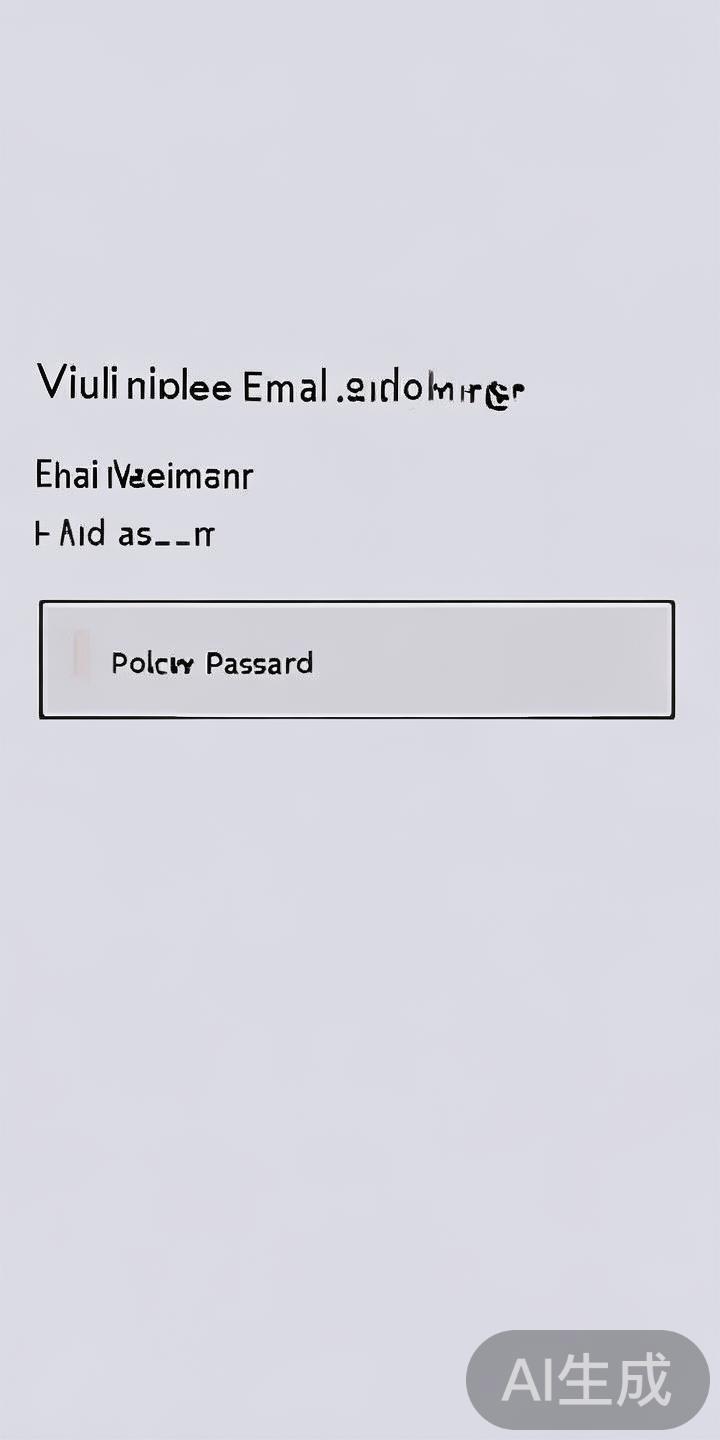The image size is (720, 1440).
Task: Tap the Polcw Passard input field
Action: pos(356,660)
